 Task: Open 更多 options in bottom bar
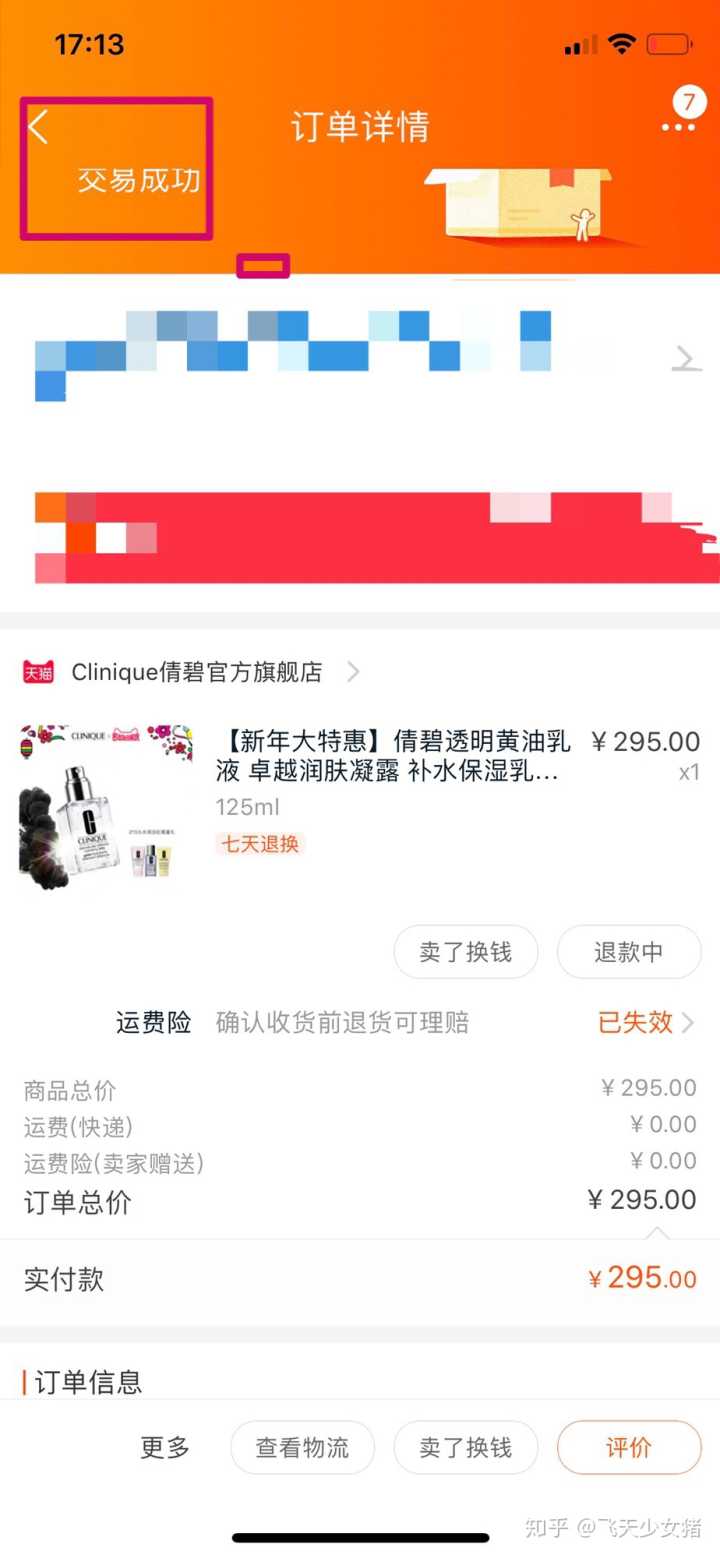pyautogui.click(x=165, y=1447)
